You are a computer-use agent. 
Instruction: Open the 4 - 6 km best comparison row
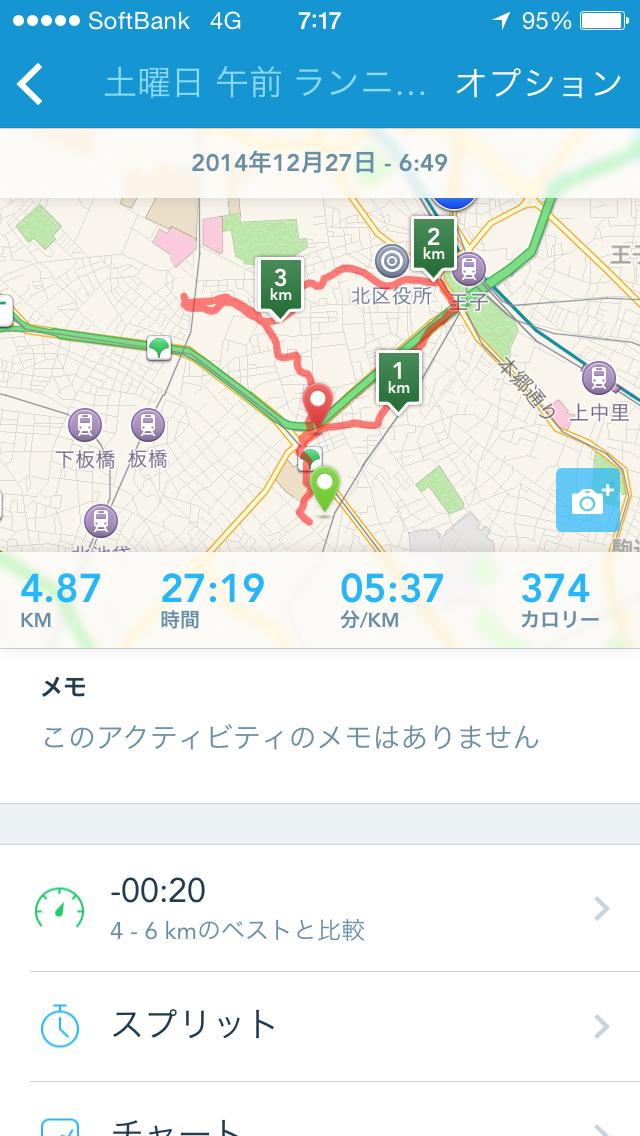320,909
